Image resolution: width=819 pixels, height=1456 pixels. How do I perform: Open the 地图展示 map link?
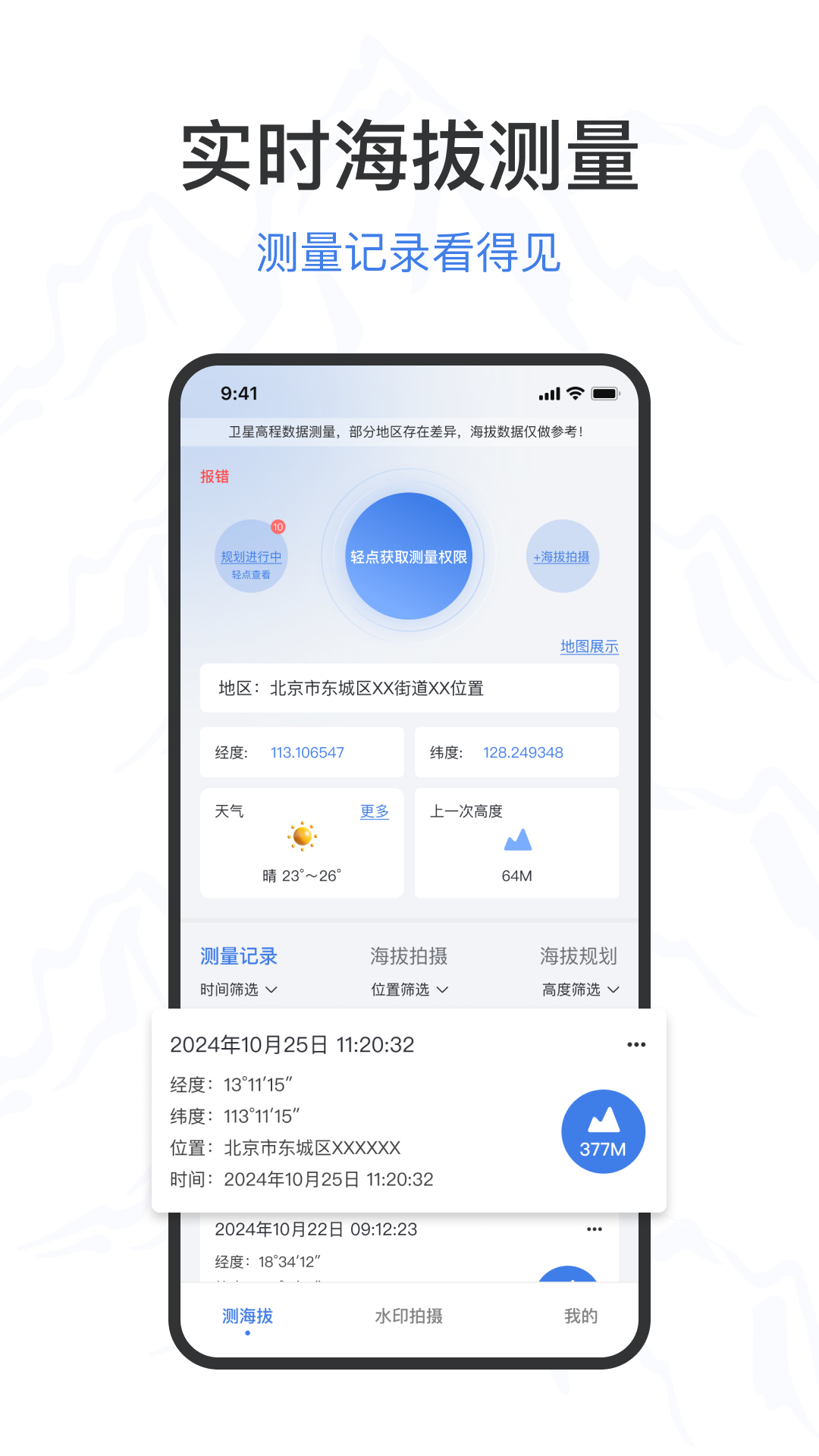pyautogui.click(x=588, y=648)
